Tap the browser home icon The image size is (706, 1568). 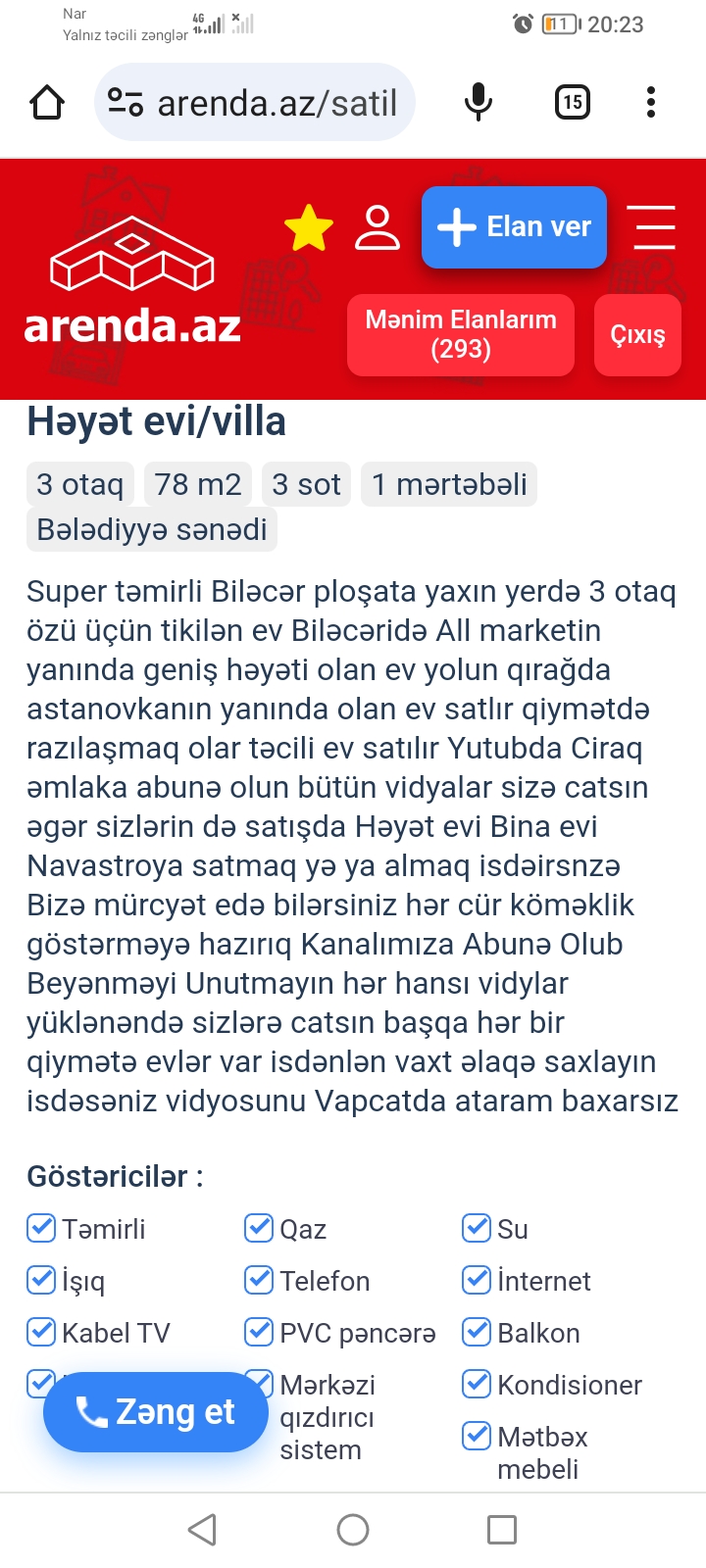pyautogui.click(x=47, y=102)
